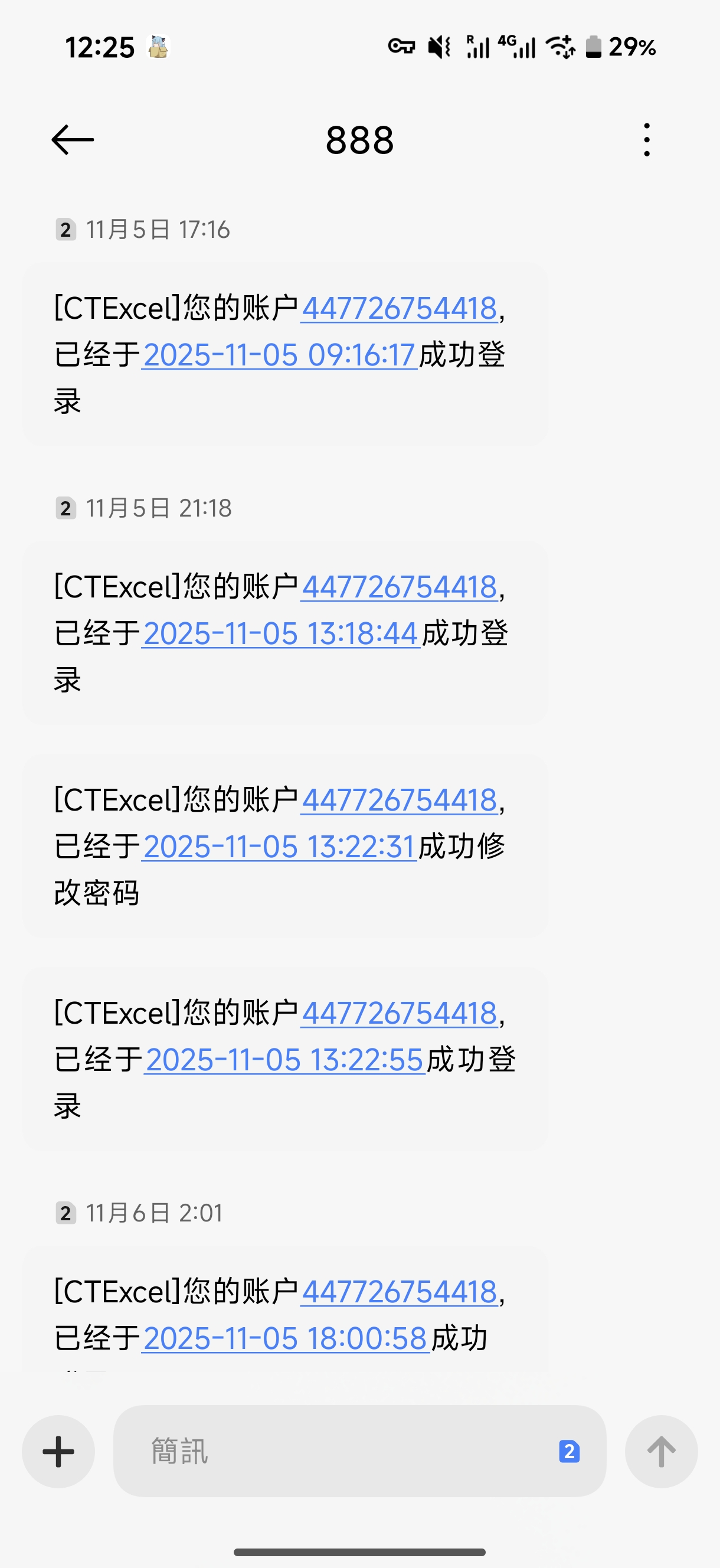This screenshot has height=1568, width=720.
Task: Tap the 2025-11-05 13:18:44 date link
Action: (x=280, y=633)
